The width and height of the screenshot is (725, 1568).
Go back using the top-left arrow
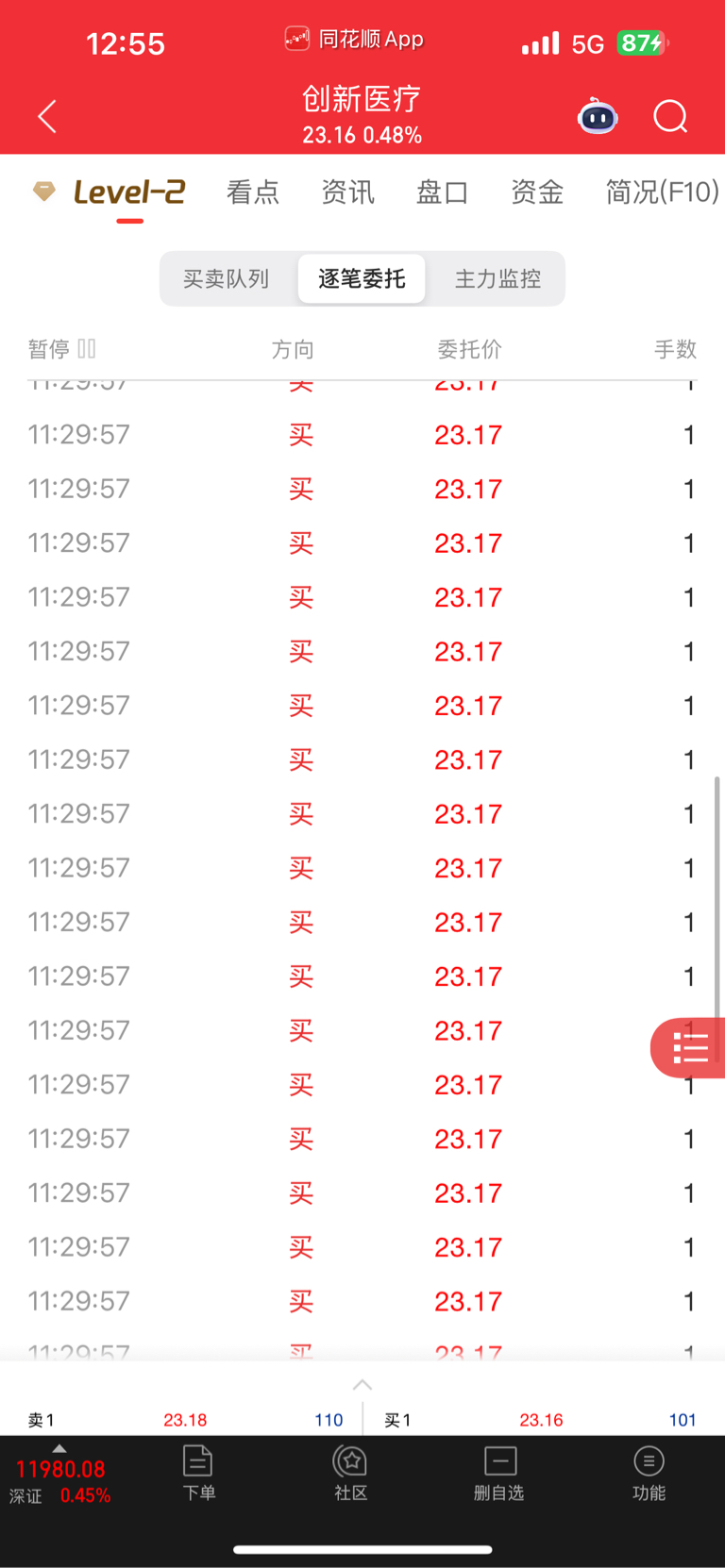47,117
